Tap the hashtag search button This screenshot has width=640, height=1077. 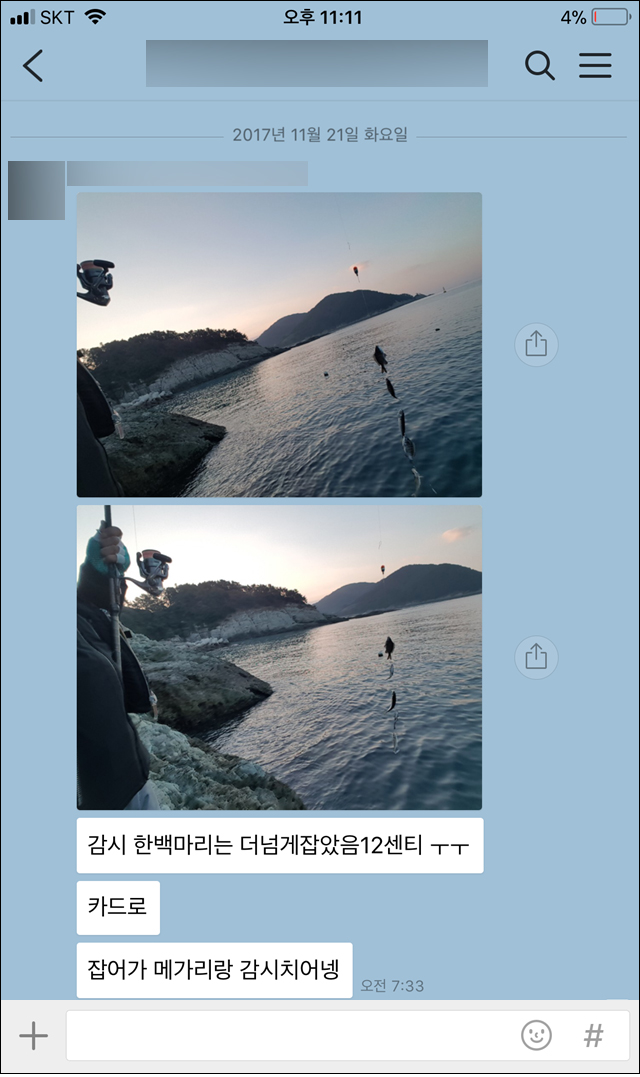(594, 1035)
